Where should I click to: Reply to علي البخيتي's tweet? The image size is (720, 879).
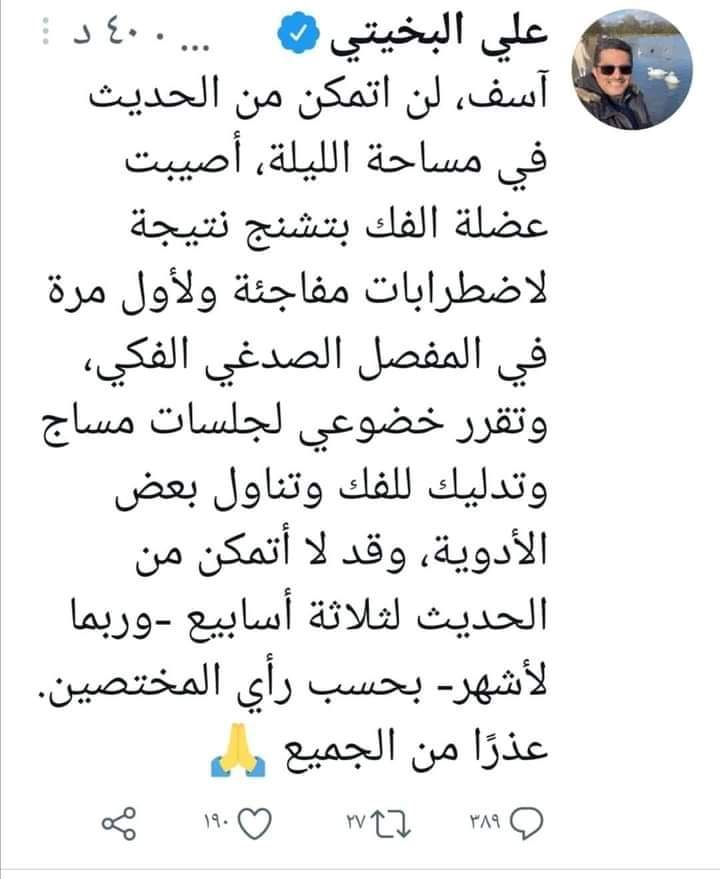pos(529,823)
